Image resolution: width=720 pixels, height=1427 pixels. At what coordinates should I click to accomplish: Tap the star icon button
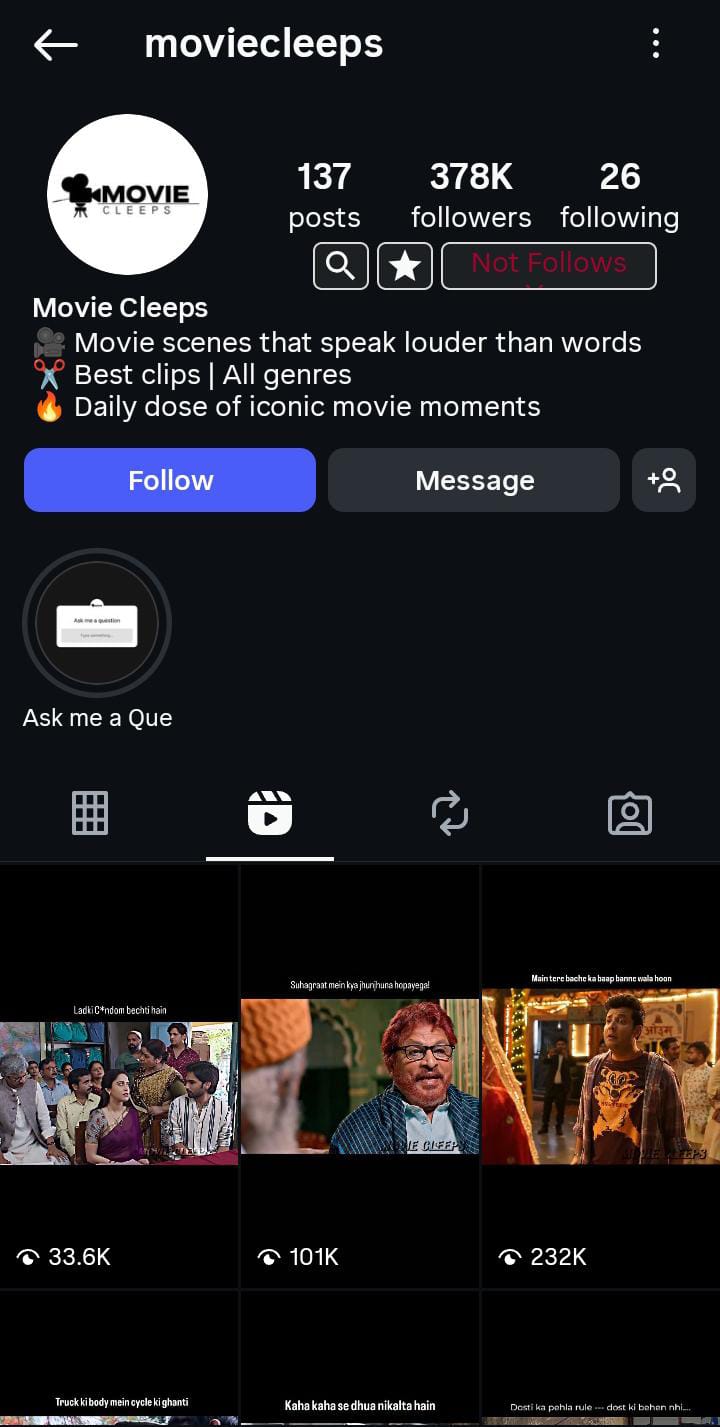tap(404, 266)
